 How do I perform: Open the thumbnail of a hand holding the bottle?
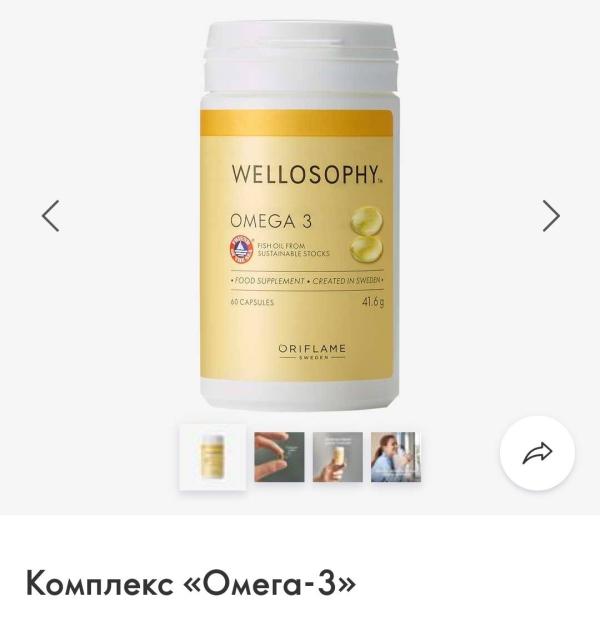pos(337,457)
